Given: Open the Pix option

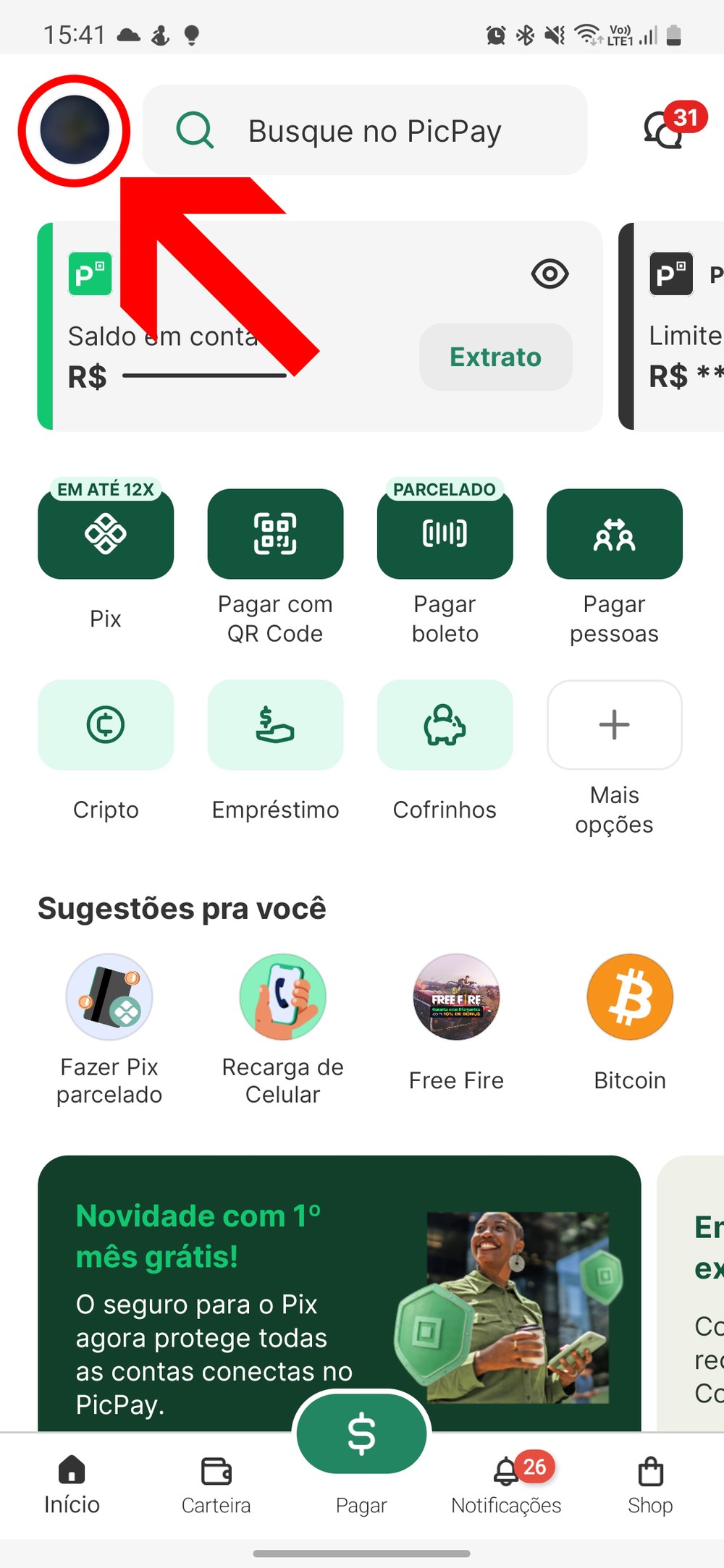Looking at the screenshot, I should pos(106,535).
